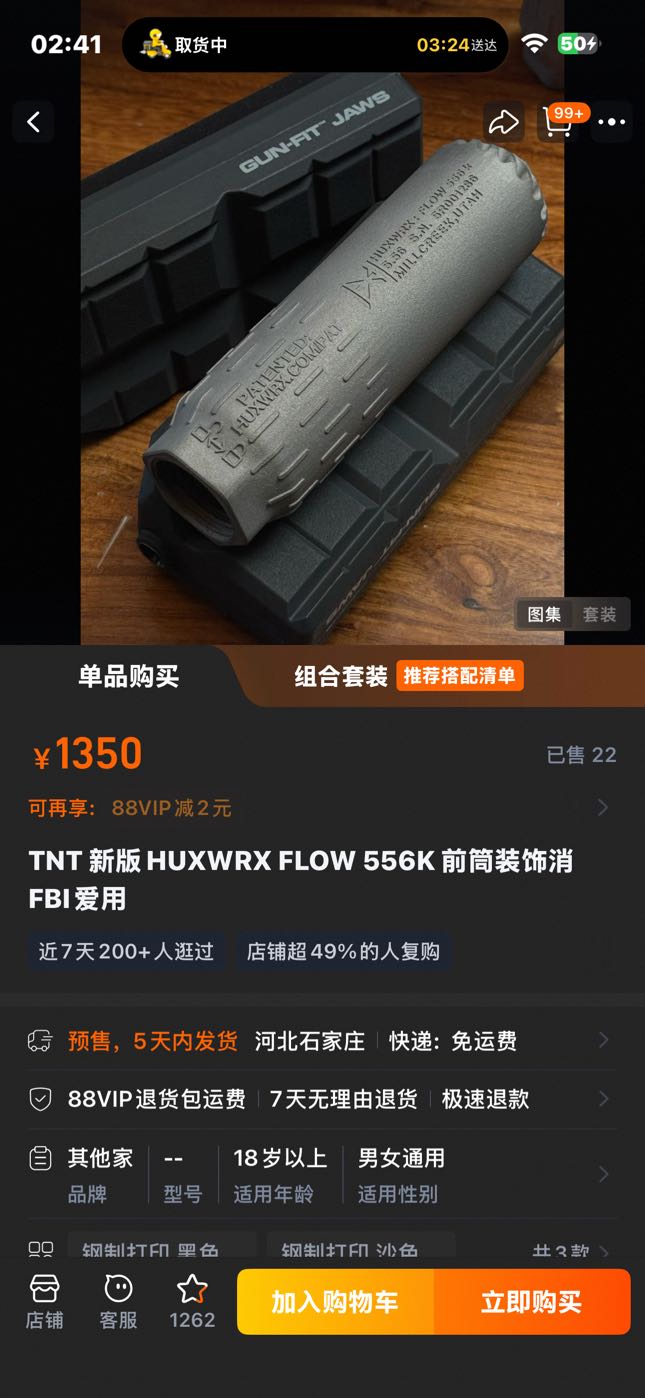
Task: Switch to the 图集 image view
Action: pyautogui.click(x=544, y=614)
